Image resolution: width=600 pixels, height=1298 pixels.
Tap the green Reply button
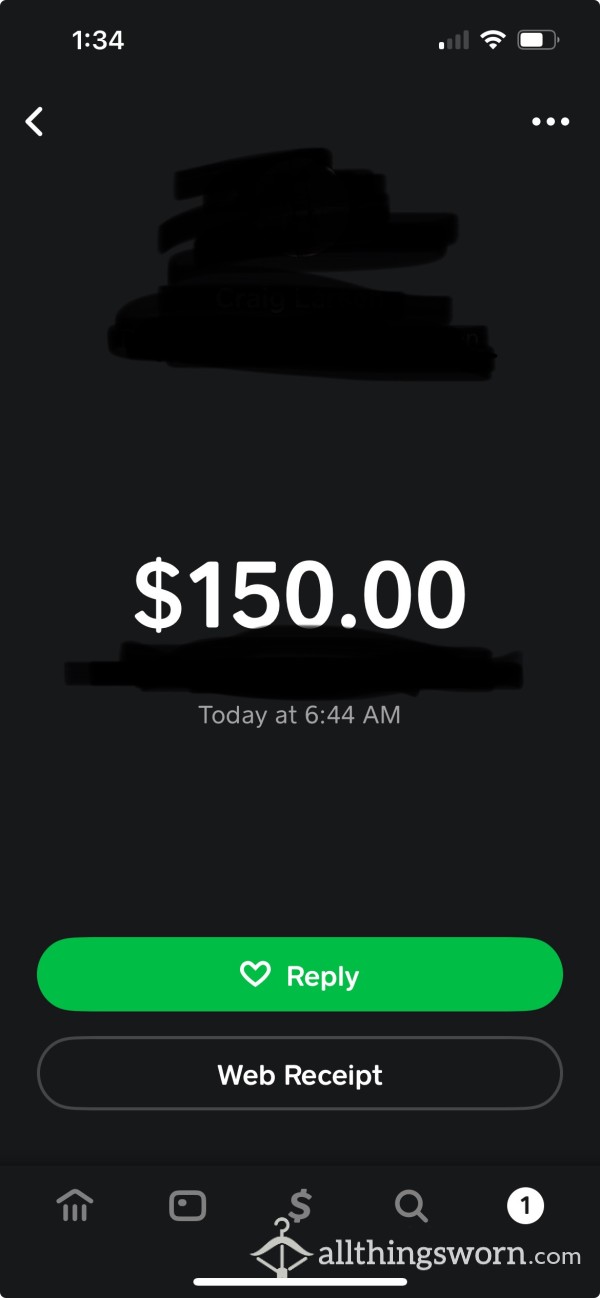300,975
